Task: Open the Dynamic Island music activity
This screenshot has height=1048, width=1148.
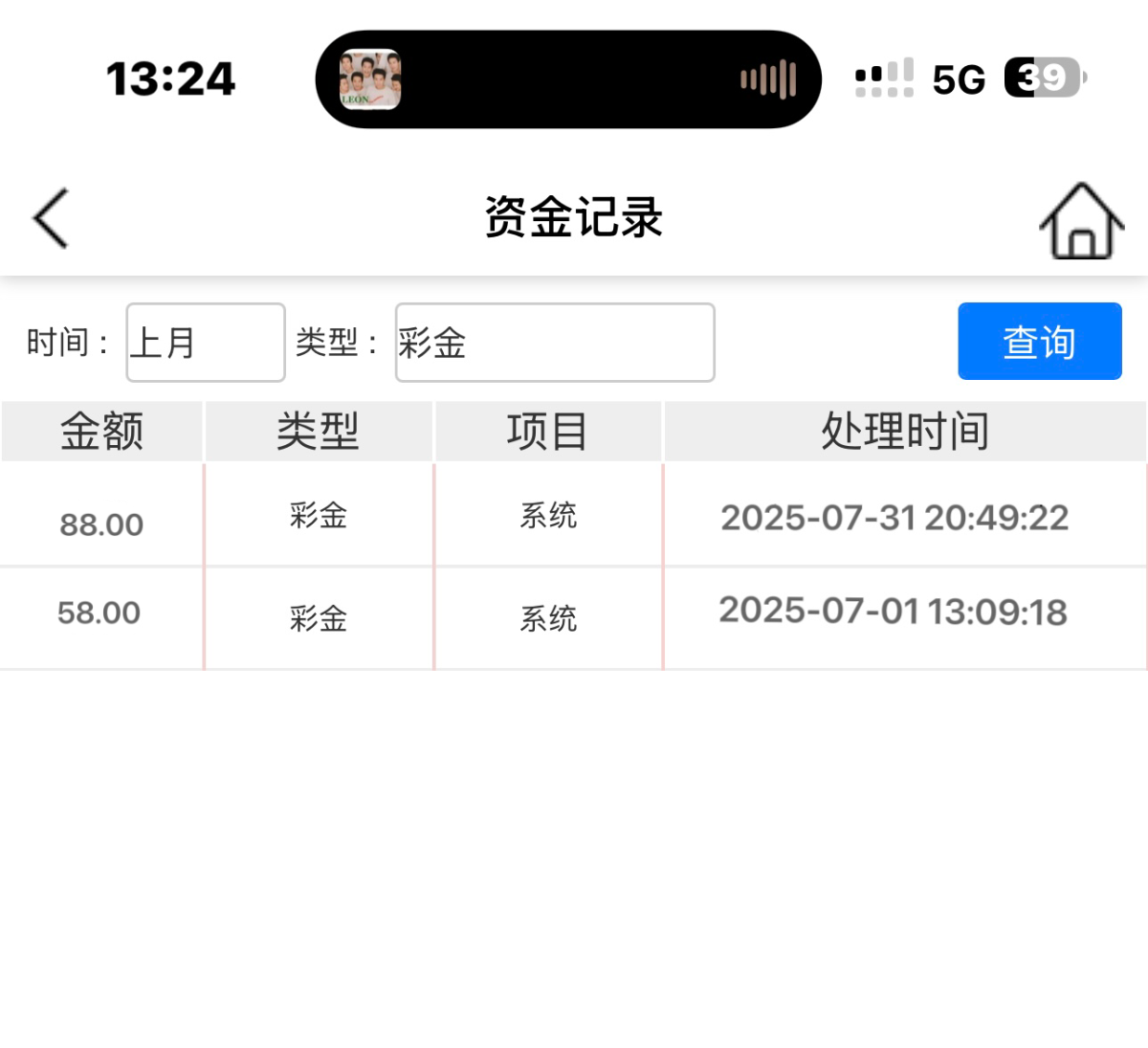Action: (x=568, y=79)
